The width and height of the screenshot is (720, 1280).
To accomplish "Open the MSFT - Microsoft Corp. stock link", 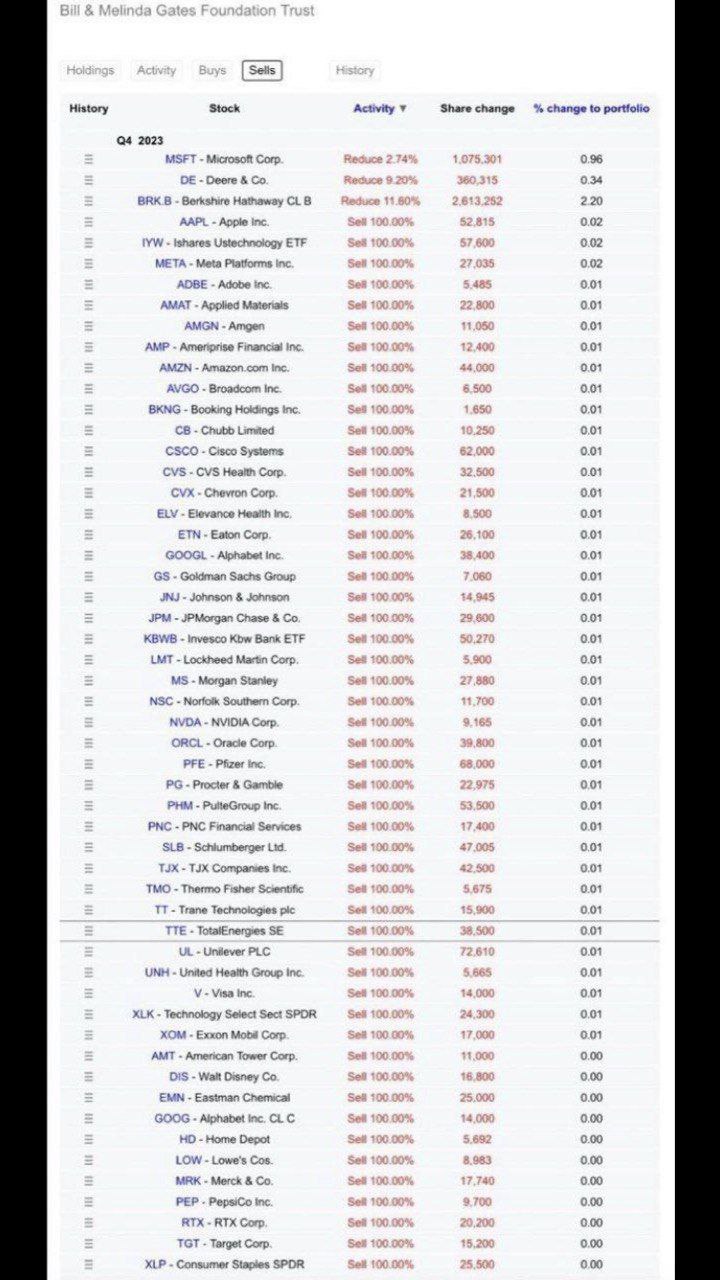I will coord(224,159).
